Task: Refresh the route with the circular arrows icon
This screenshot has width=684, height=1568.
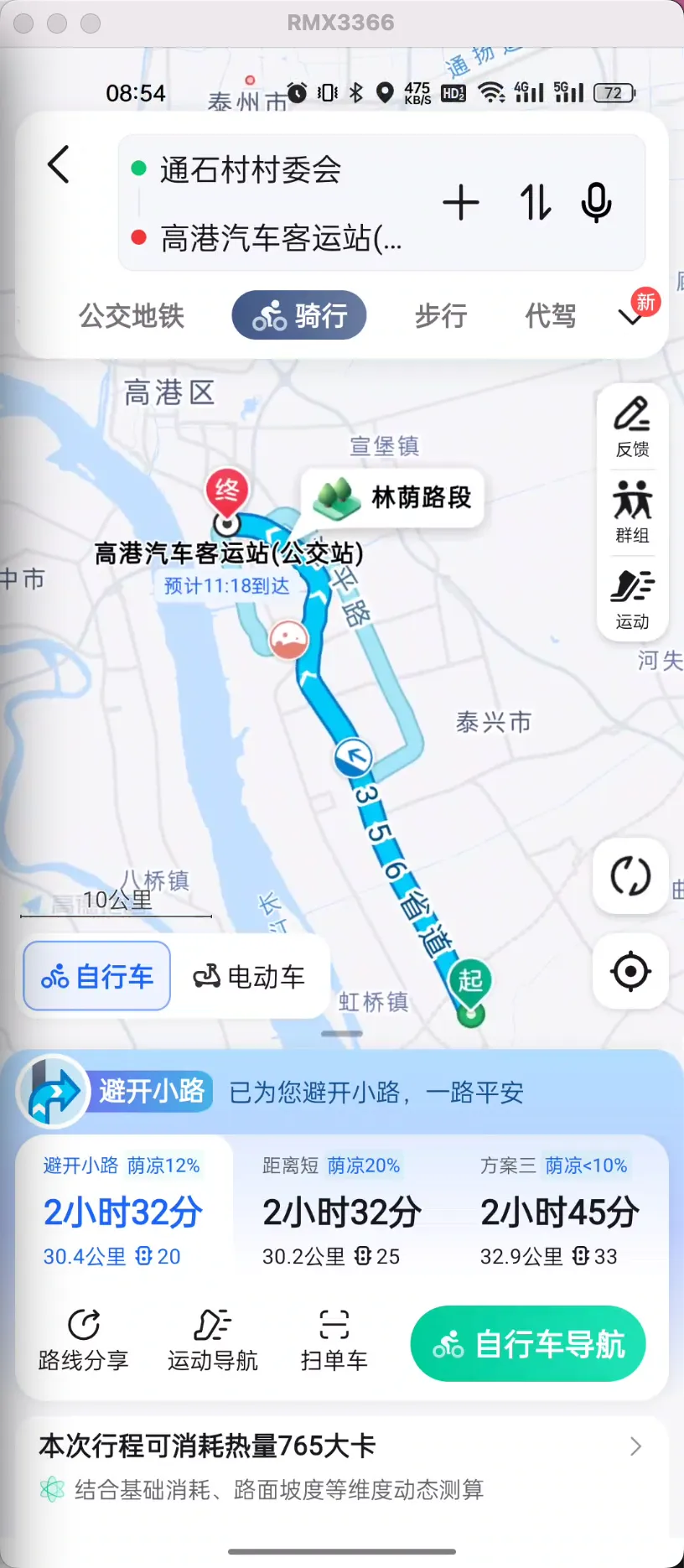Action: click(630, 876)
